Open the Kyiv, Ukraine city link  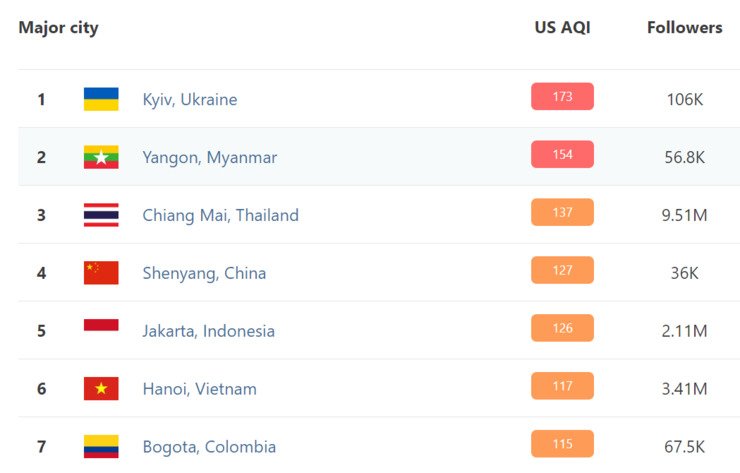190,100
